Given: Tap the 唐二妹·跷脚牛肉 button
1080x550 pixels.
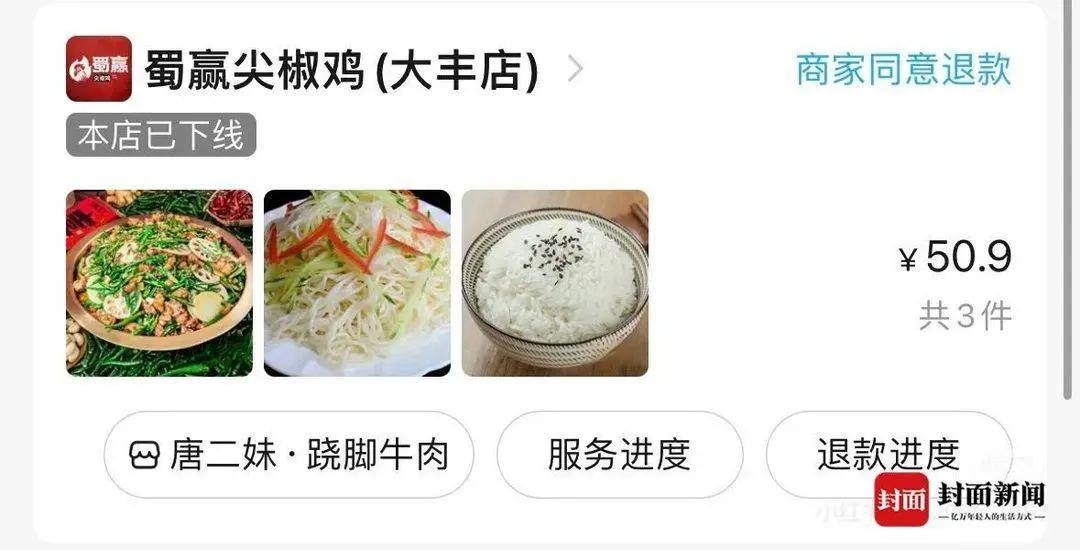Looking at the screenshot, I should [289, 455].
